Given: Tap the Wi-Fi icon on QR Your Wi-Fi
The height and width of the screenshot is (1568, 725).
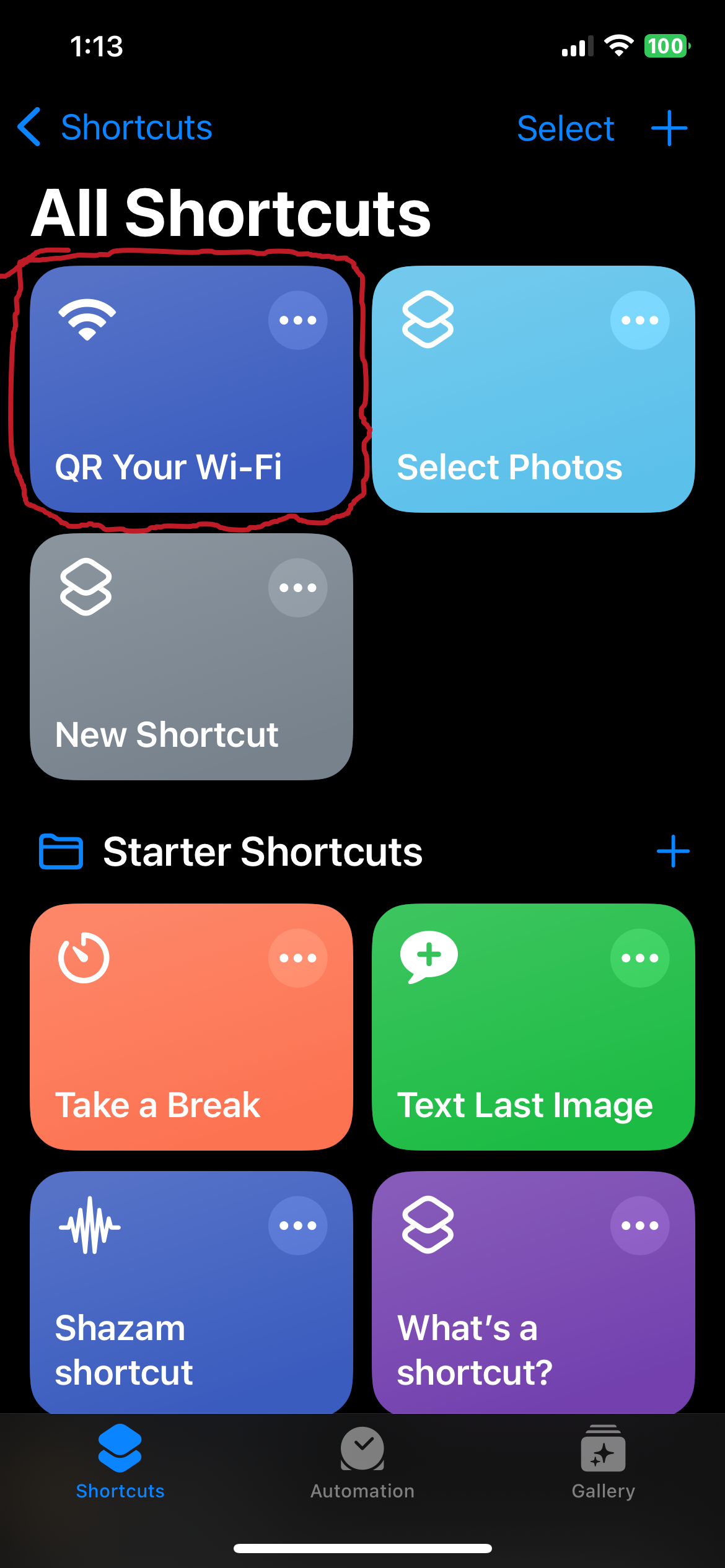Looking at the screenshot, I should click(x=87, y=318).
